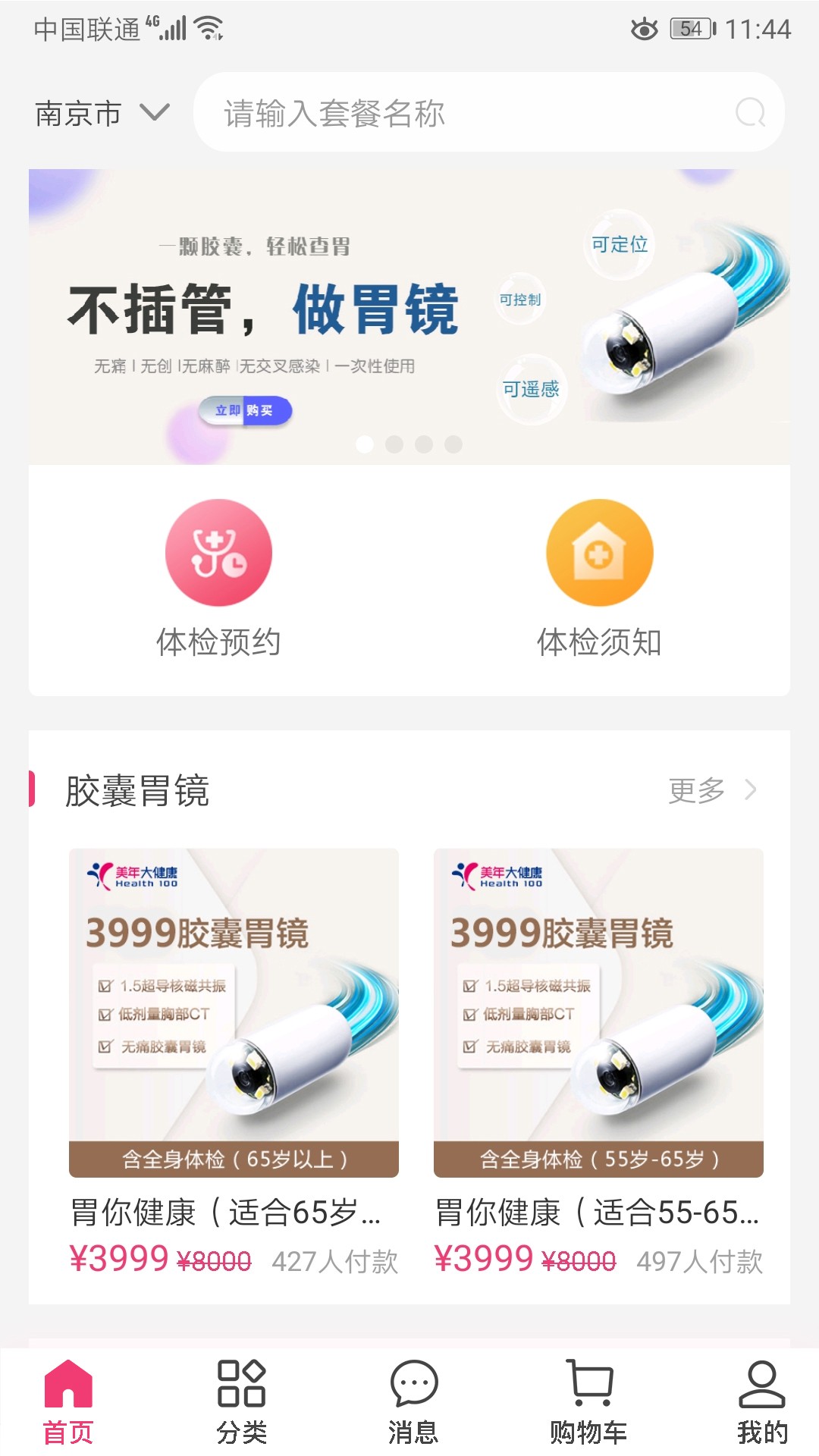The image size is (819, 1456).
Task: Open 体检预约 appointment booking
Action: [218, 578]
